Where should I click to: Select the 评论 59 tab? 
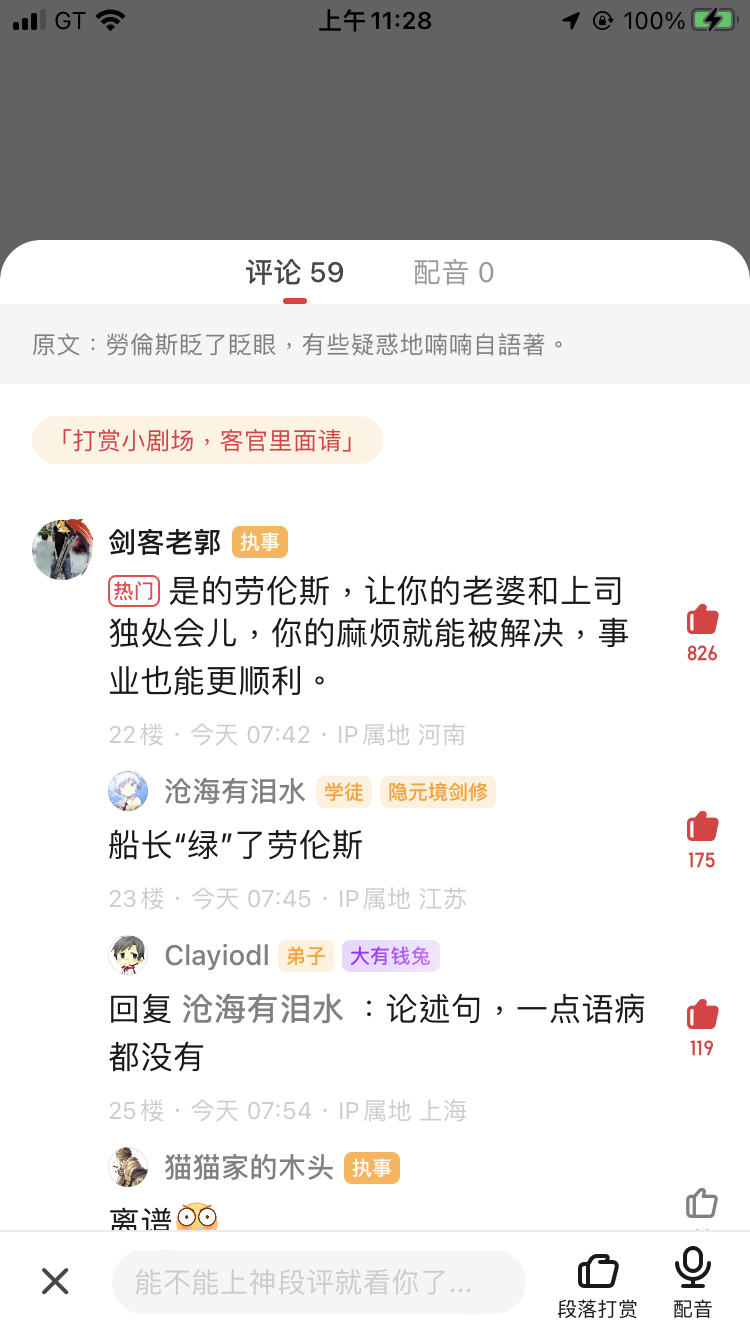[x=294, y=272]
